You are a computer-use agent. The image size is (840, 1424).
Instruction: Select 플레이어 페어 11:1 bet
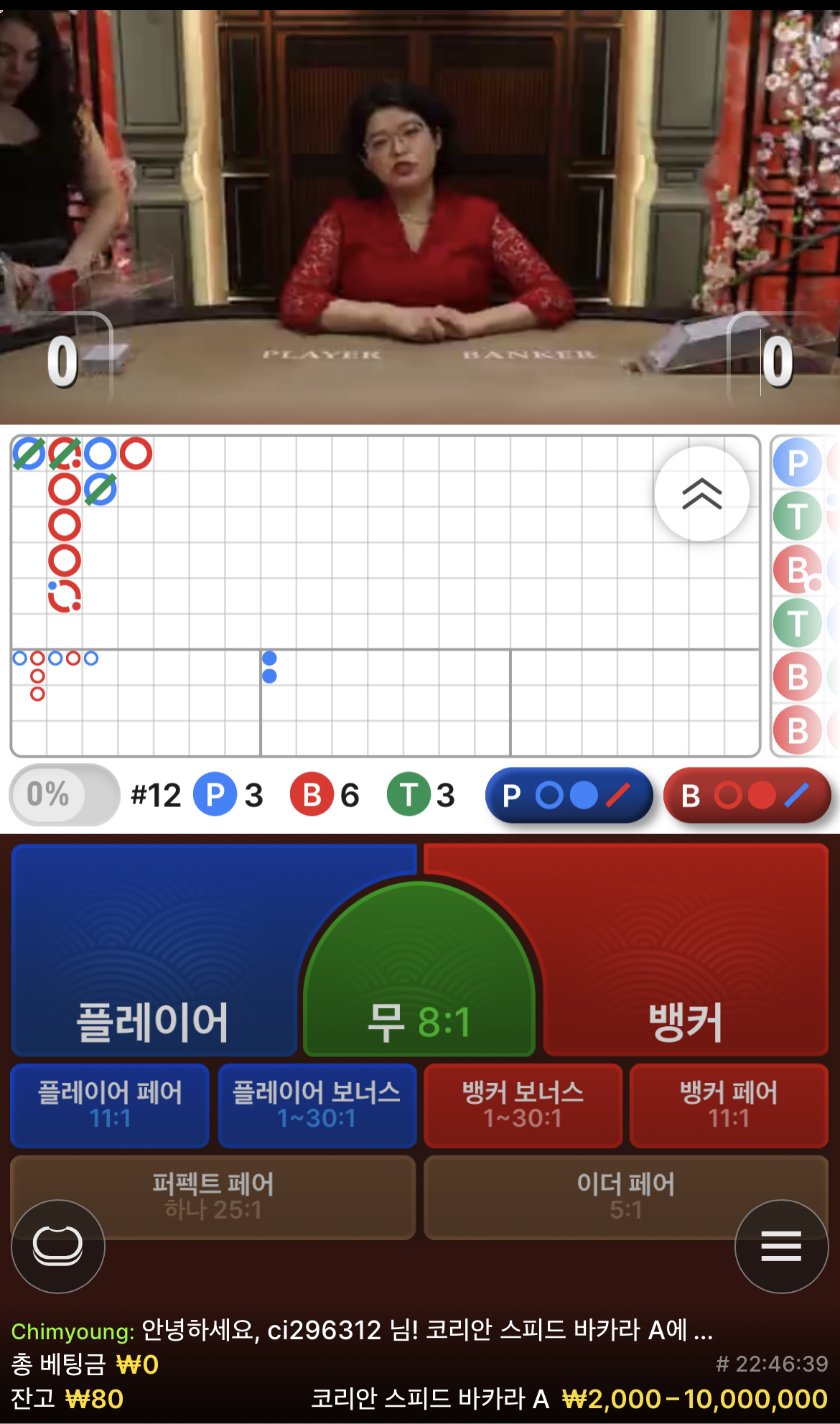[110, 1105]
